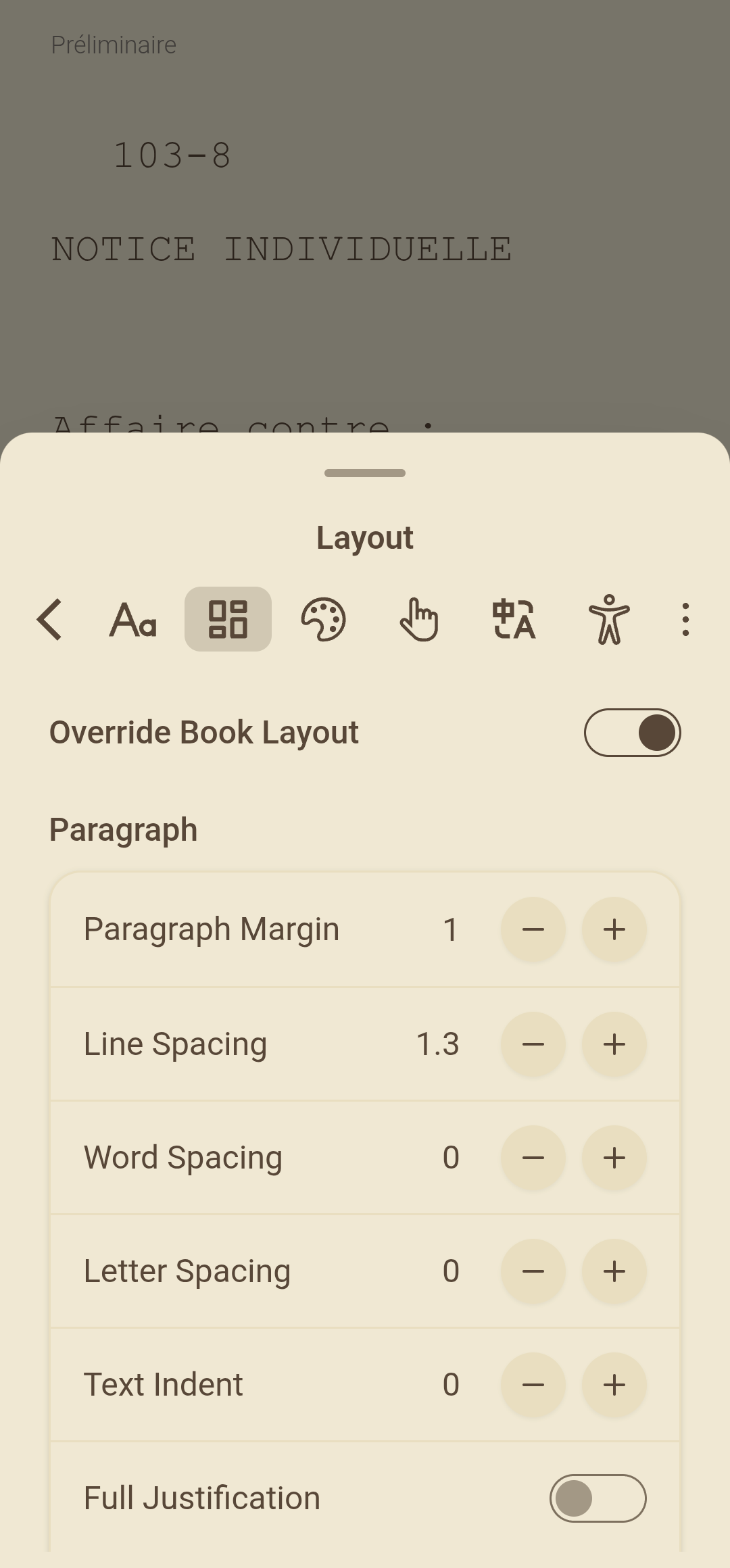Increase Paragraph Margin
Viewport: 730px width, 1568px height.
point(614,929)
